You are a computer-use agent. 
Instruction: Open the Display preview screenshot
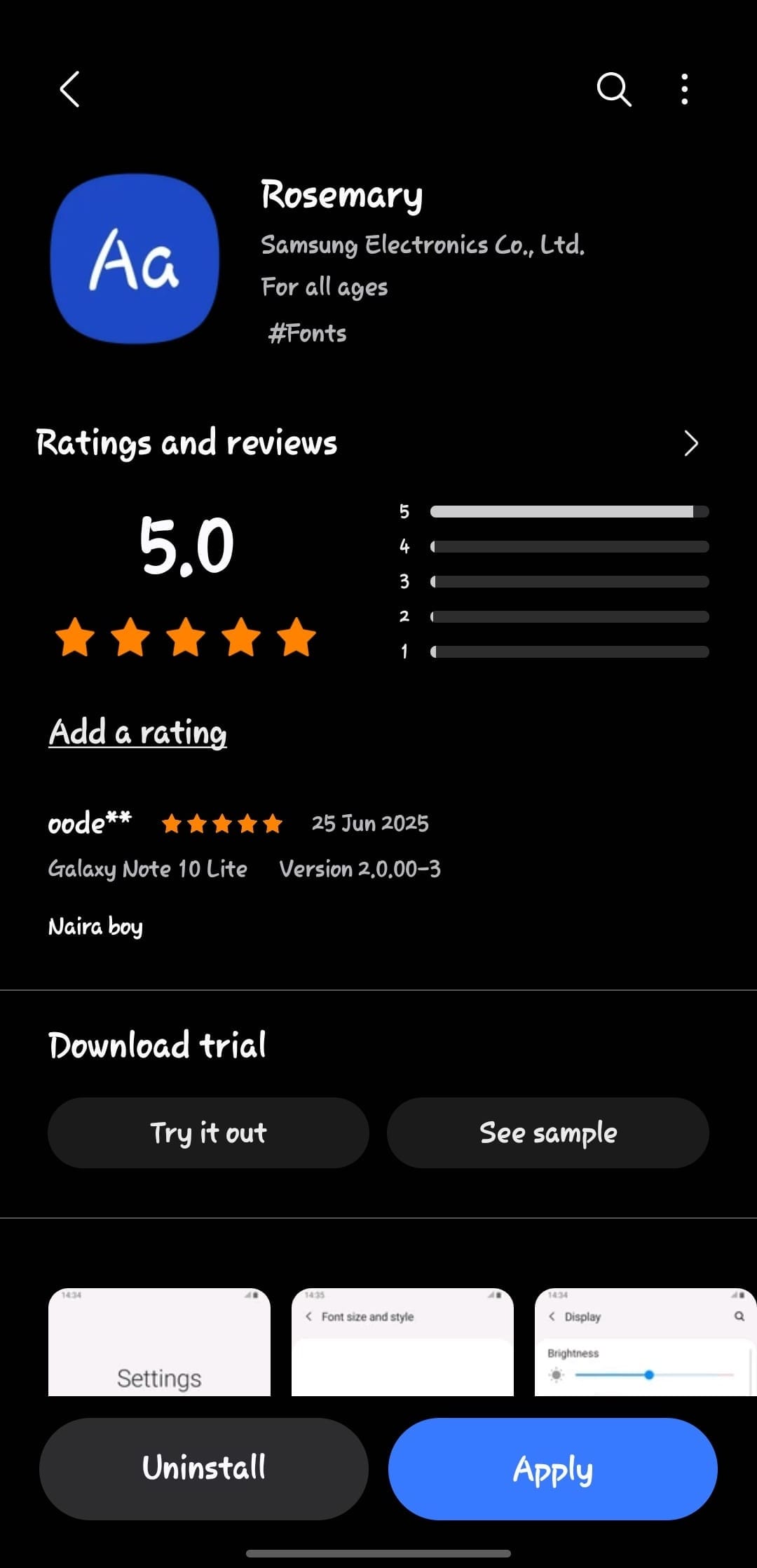[x=645, y=1341]
